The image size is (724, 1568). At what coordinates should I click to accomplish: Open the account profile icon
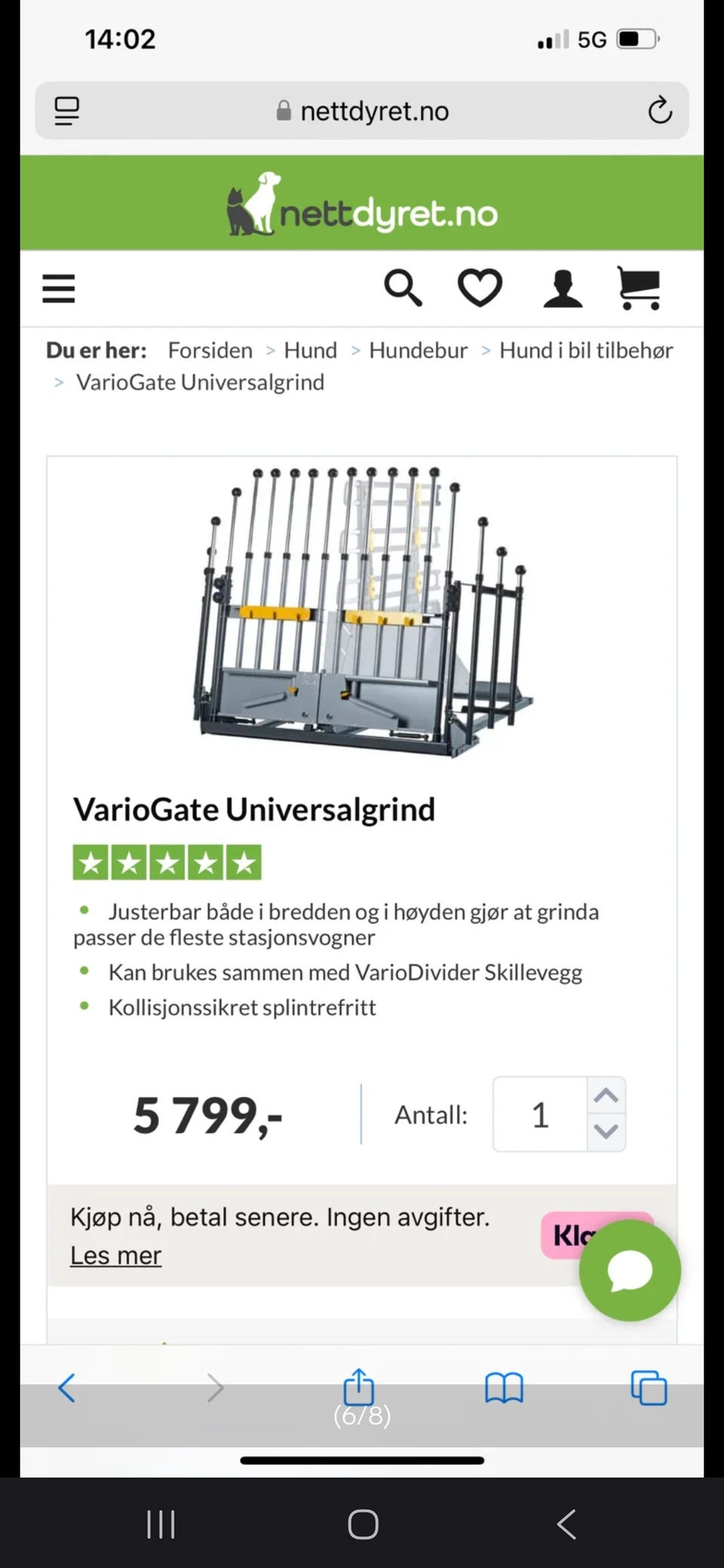point(564,288)
